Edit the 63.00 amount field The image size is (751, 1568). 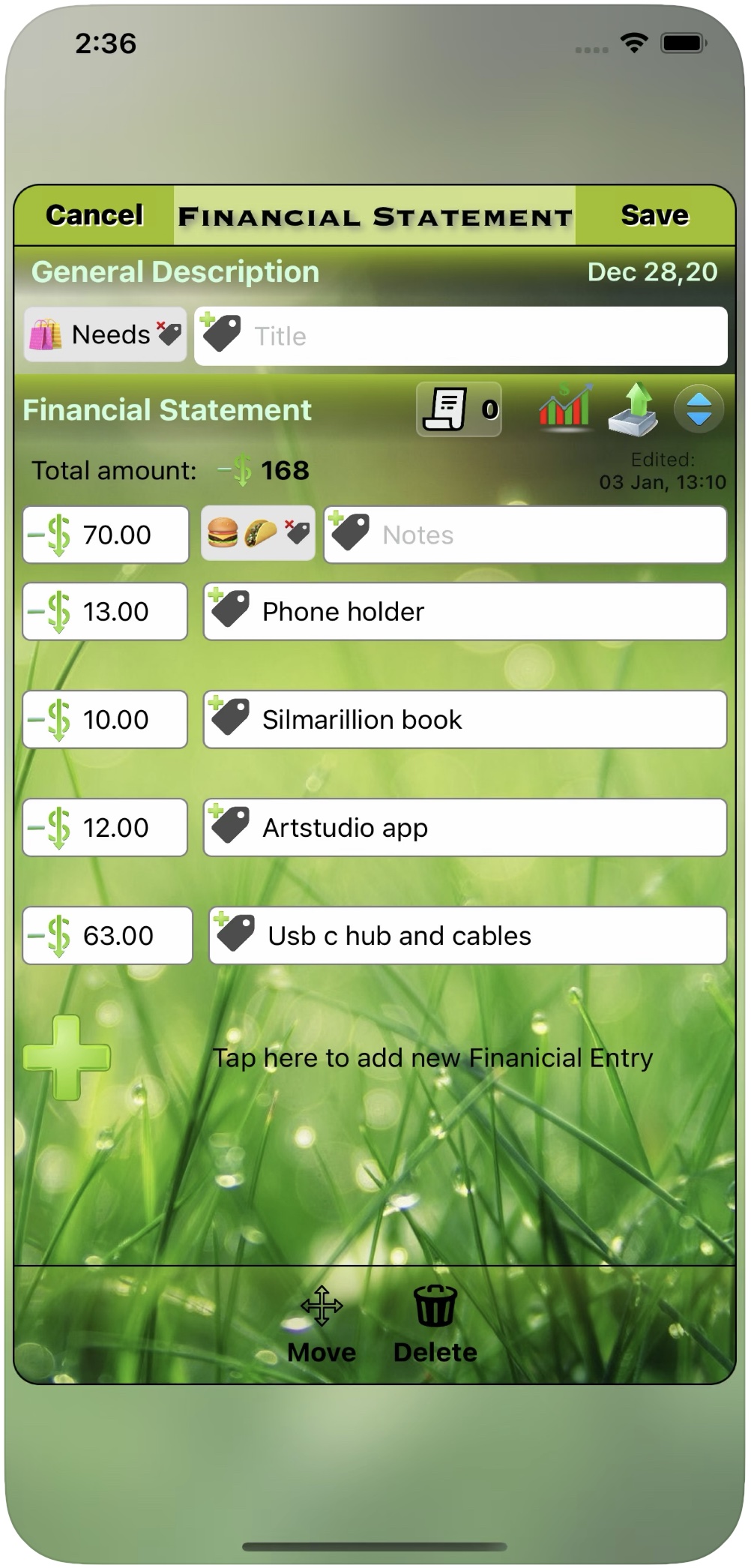[107, 936]
